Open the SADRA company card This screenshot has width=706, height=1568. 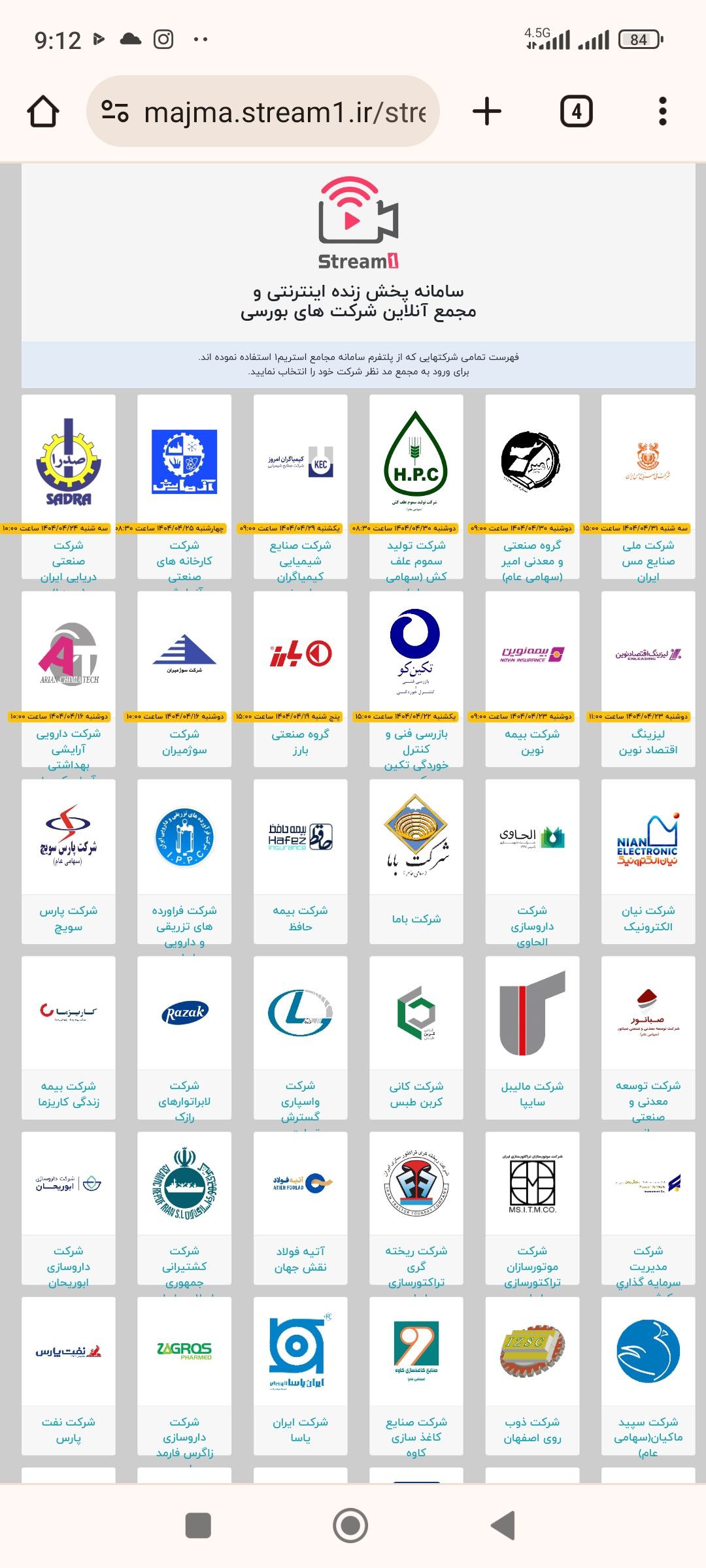point(69,464)
